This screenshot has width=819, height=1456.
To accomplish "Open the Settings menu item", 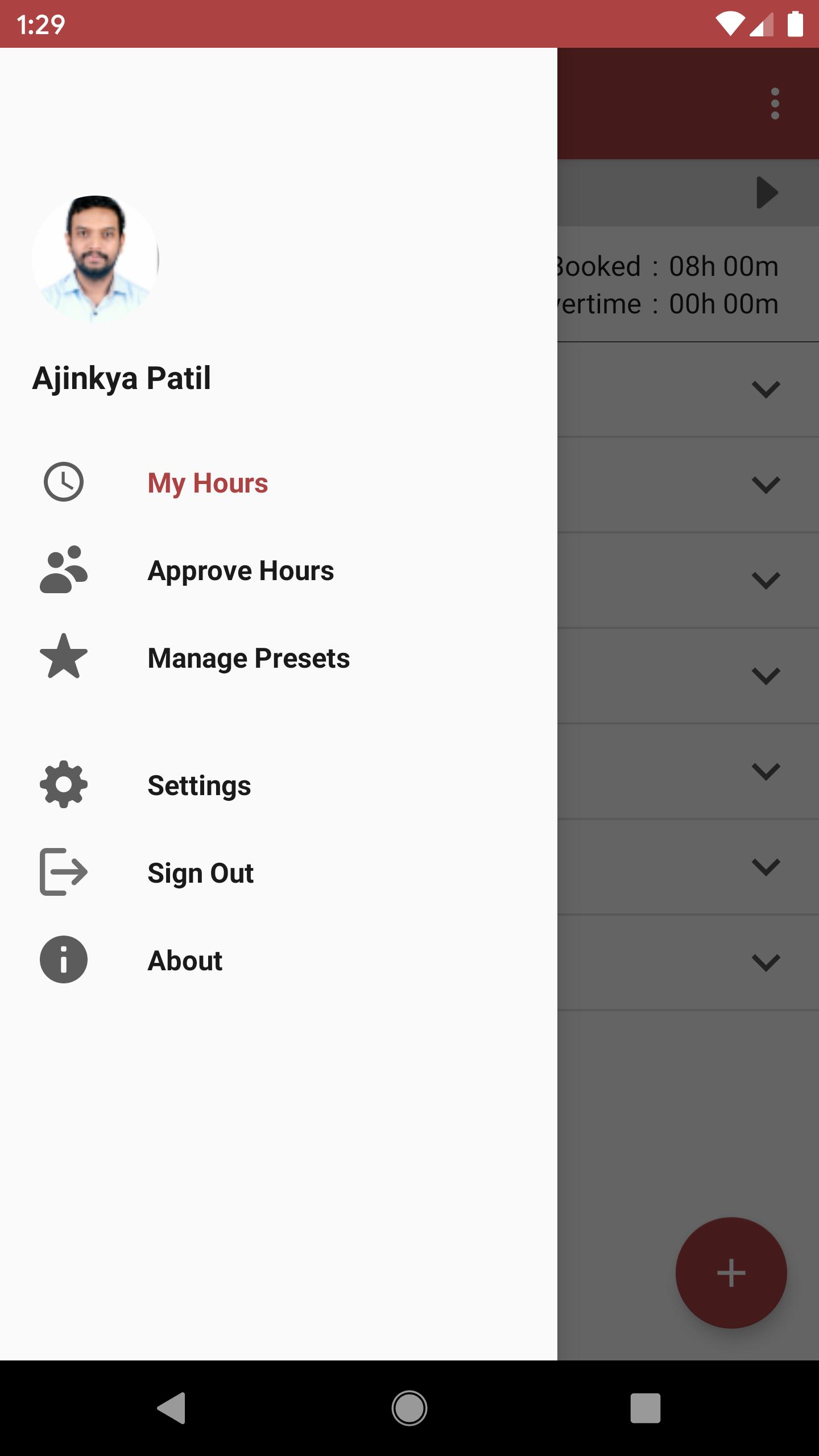I will point(199,785).
